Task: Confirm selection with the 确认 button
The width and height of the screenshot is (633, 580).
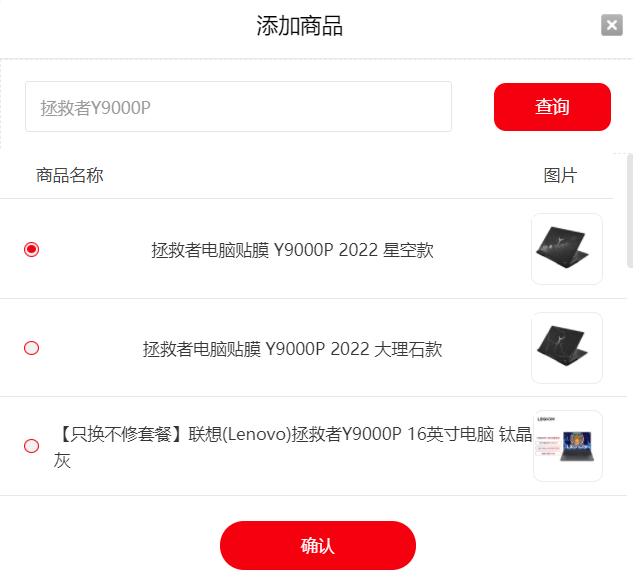Action: 317,545
